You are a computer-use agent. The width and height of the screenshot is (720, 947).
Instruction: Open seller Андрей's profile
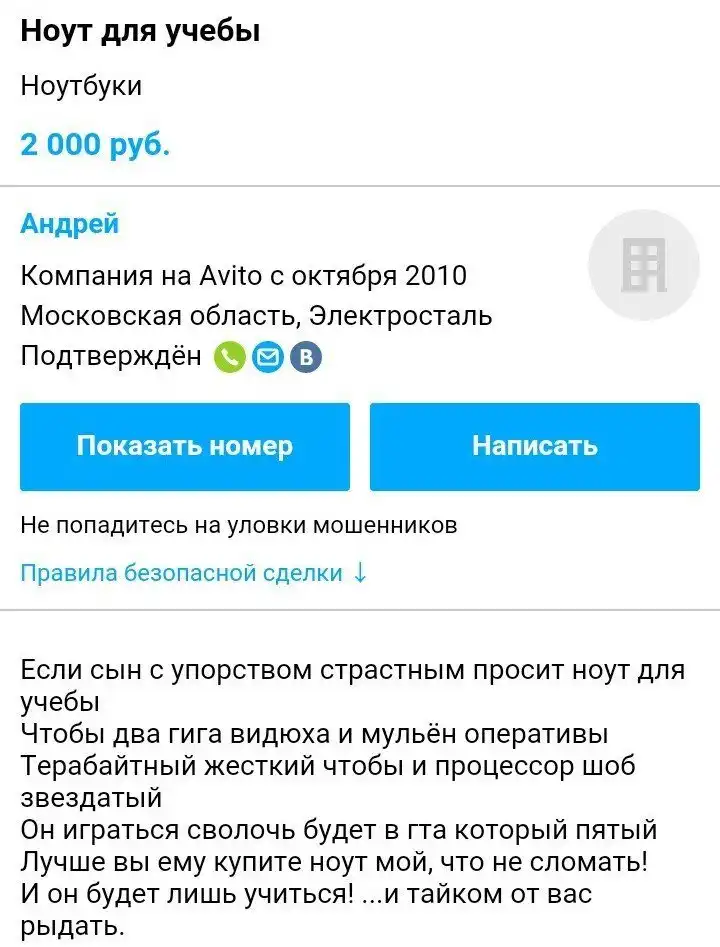[70, 224]
